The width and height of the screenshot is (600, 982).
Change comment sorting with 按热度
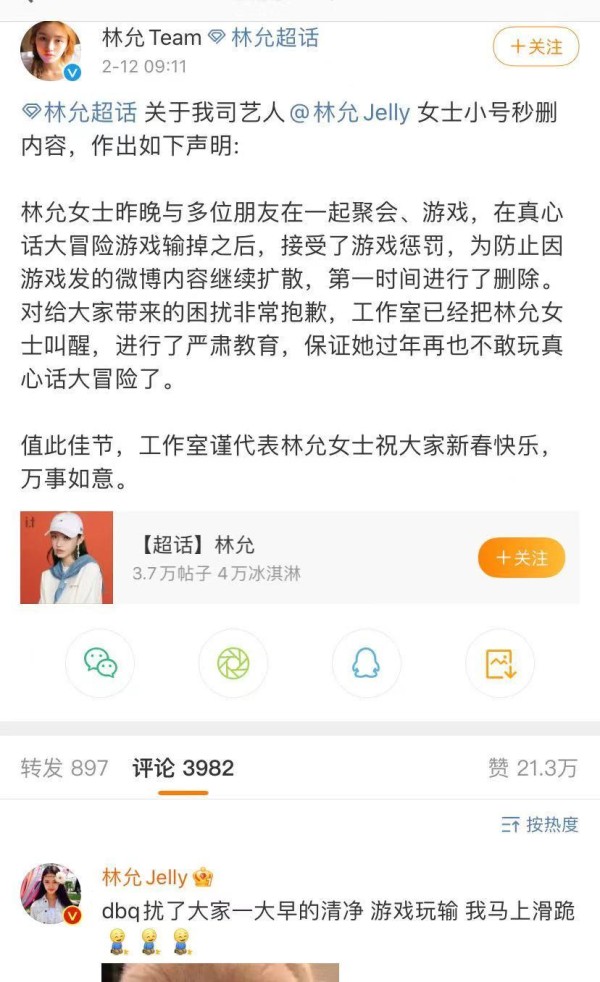click(x=540, y=825)
